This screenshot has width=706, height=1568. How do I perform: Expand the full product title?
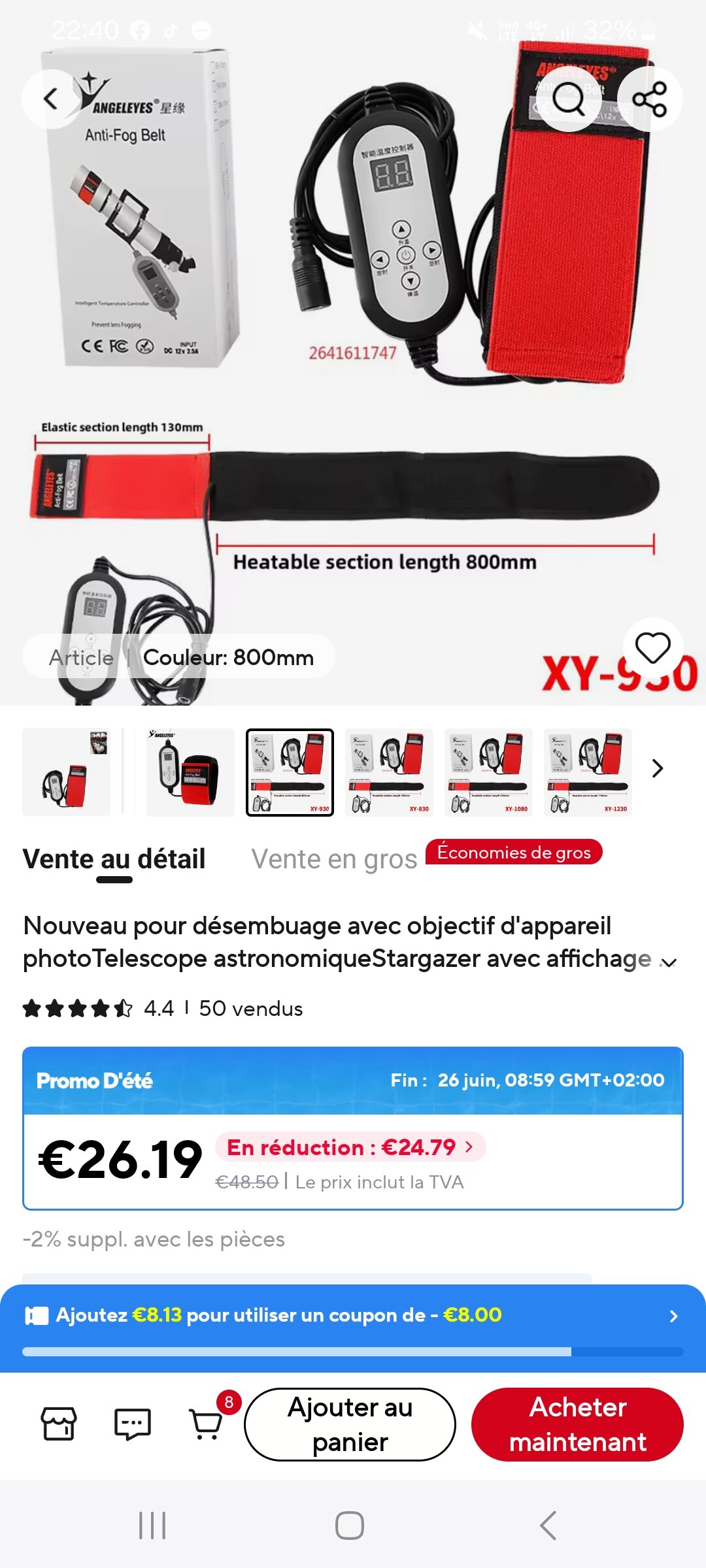pos(669,962)
